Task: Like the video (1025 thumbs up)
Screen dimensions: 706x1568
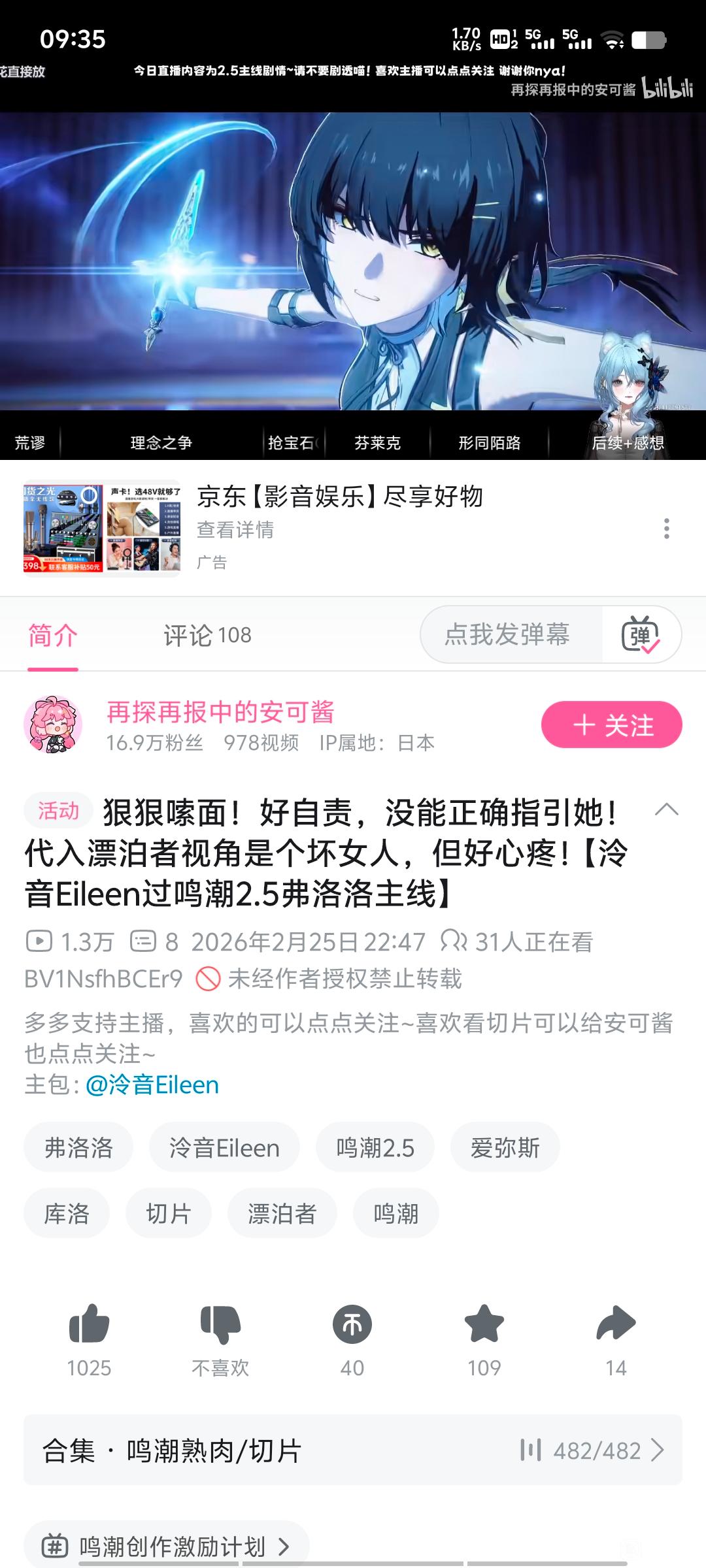Action: pyautogui.click(x=90, y=1325)
